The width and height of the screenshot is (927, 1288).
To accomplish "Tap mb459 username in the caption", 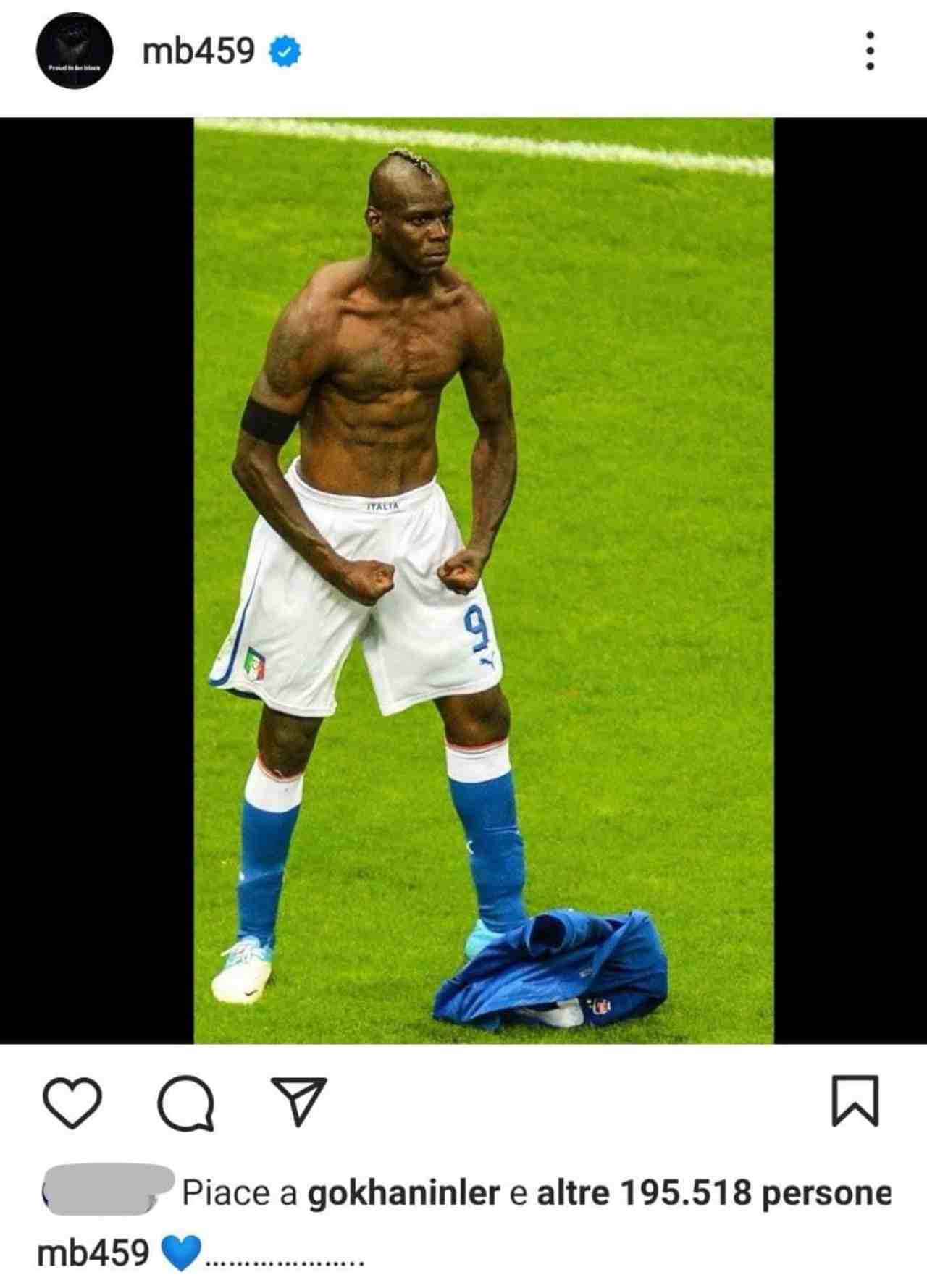I will [93, 1253].
